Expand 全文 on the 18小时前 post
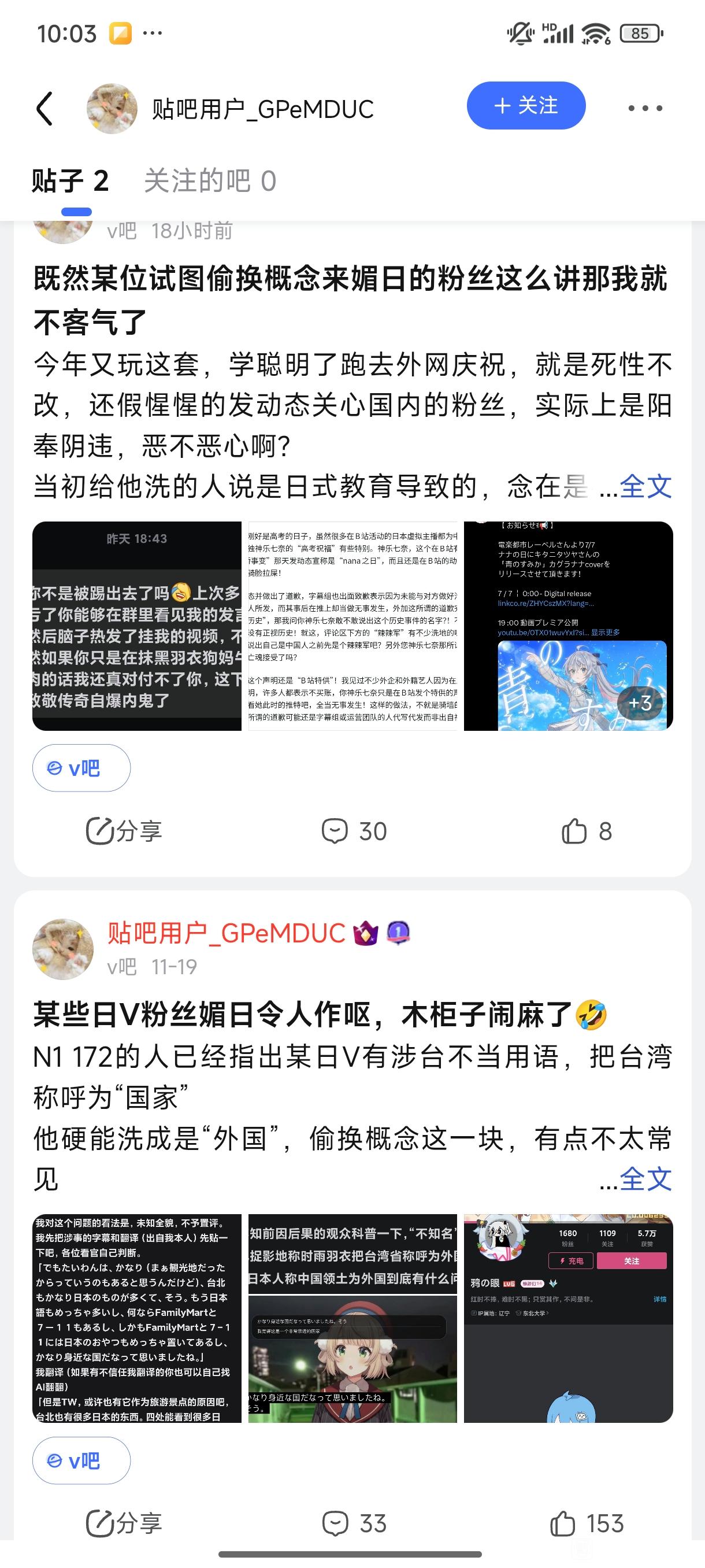The width and height of the screenshot is (705, 1568). [x=645, y=486]
